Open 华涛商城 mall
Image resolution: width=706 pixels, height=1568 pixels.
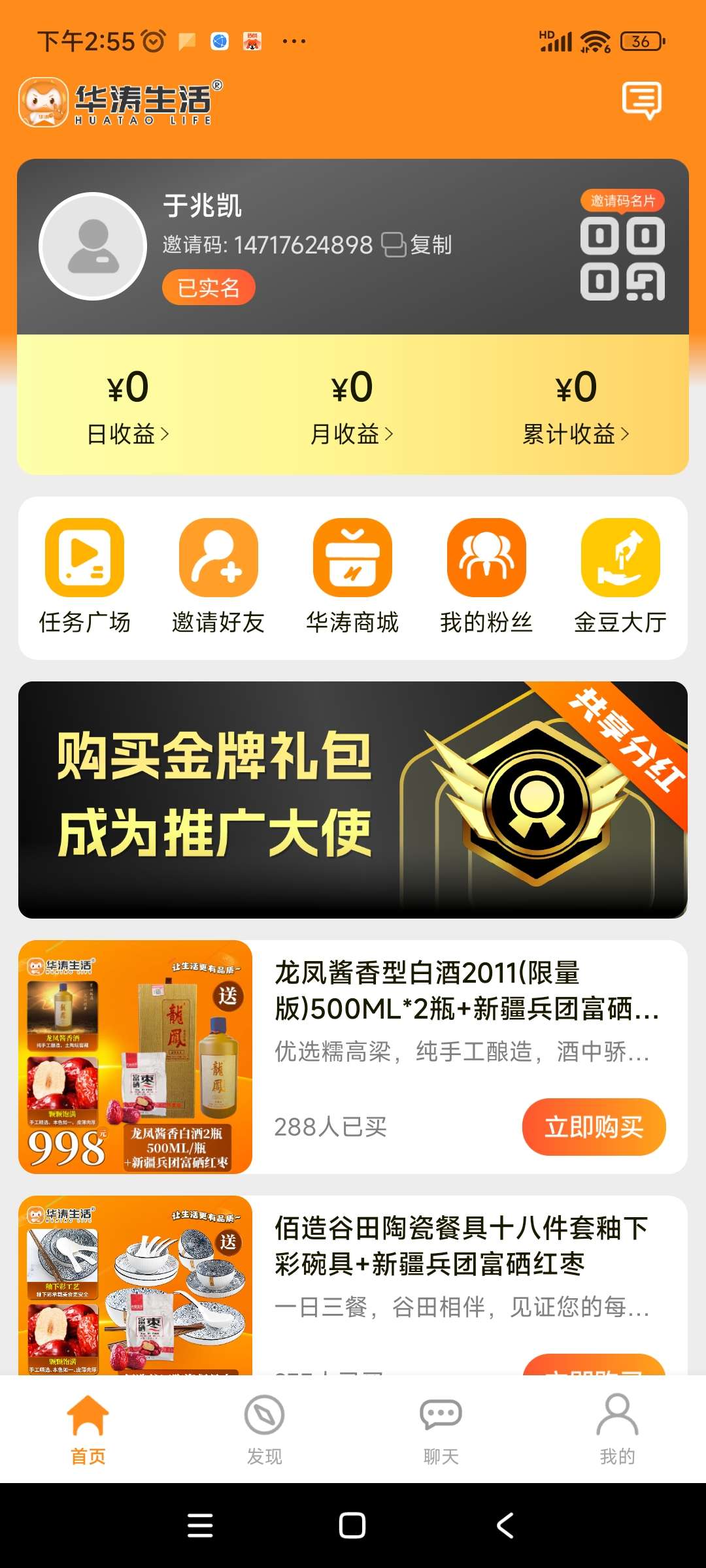[x=352, y=575]
